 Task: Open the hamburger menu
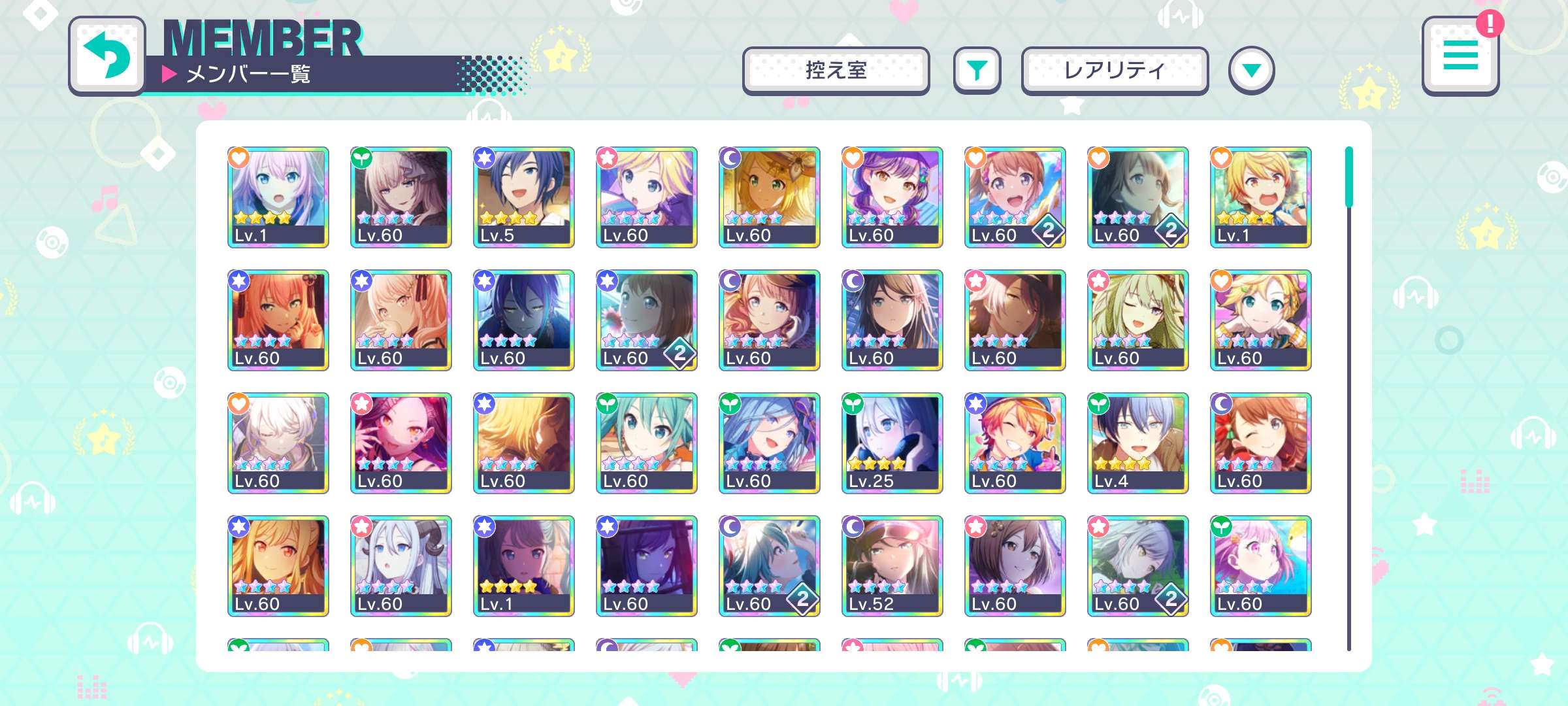pos(1460,56)
